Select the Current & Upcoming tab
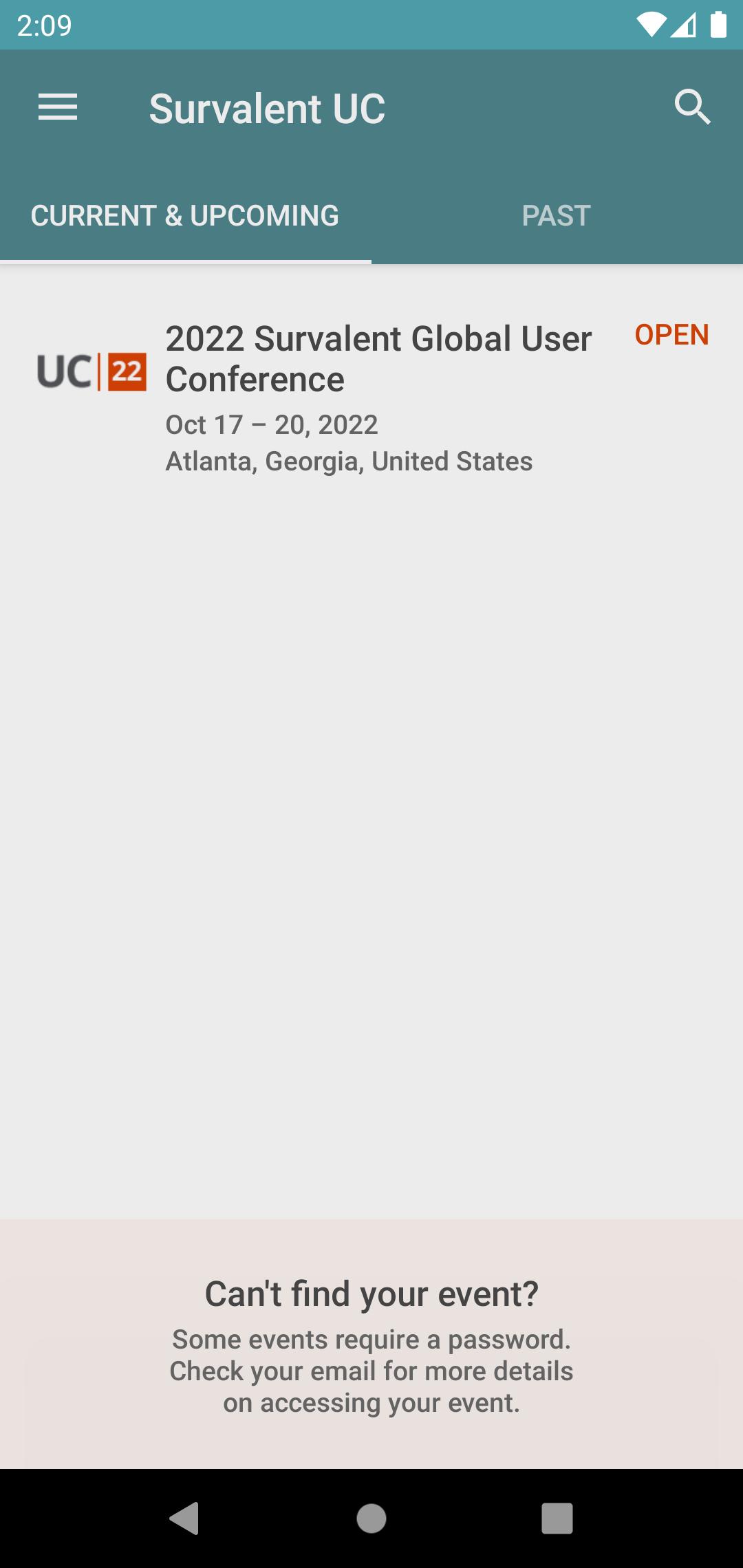This screenshot has height=1568, width=743. (185, 216)
